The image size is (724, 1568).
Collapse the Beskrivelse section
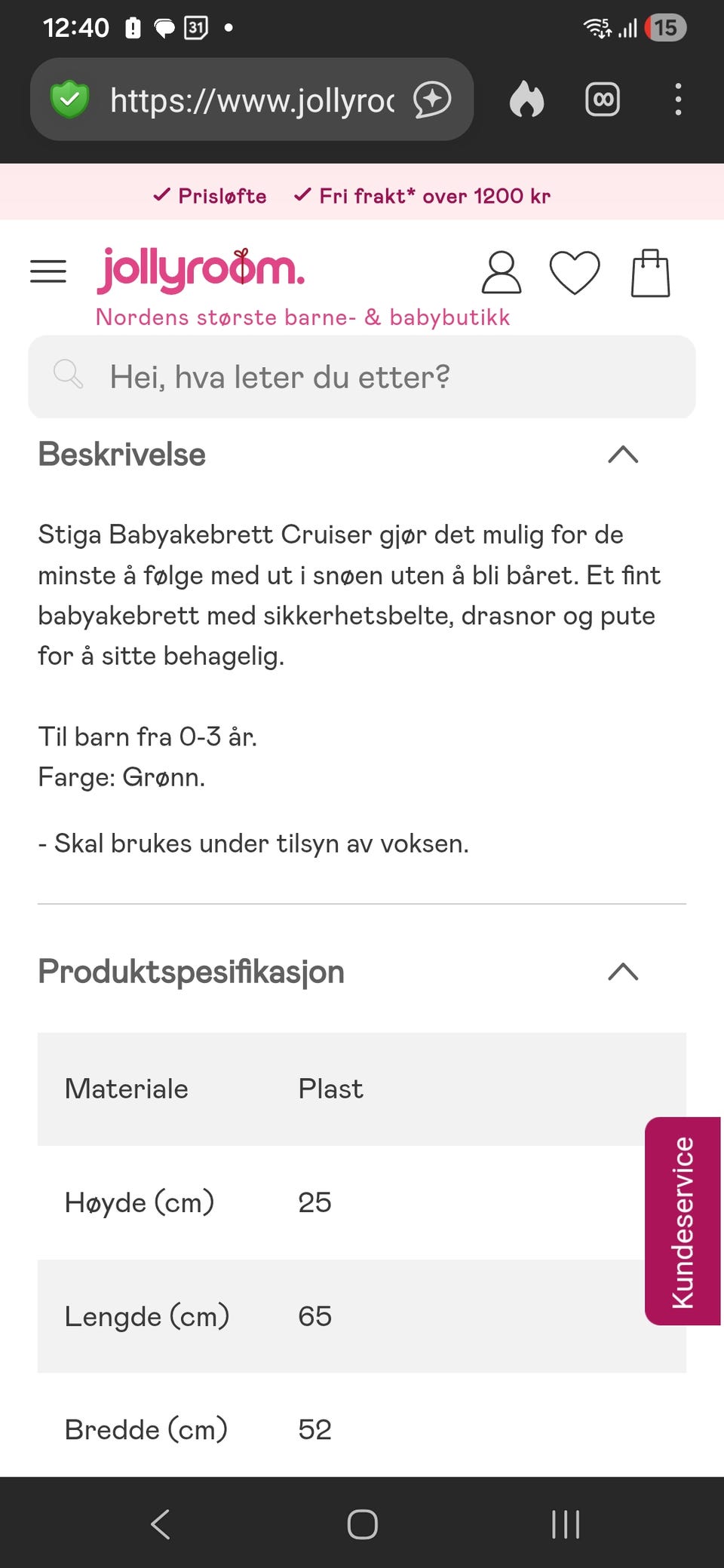623,454
